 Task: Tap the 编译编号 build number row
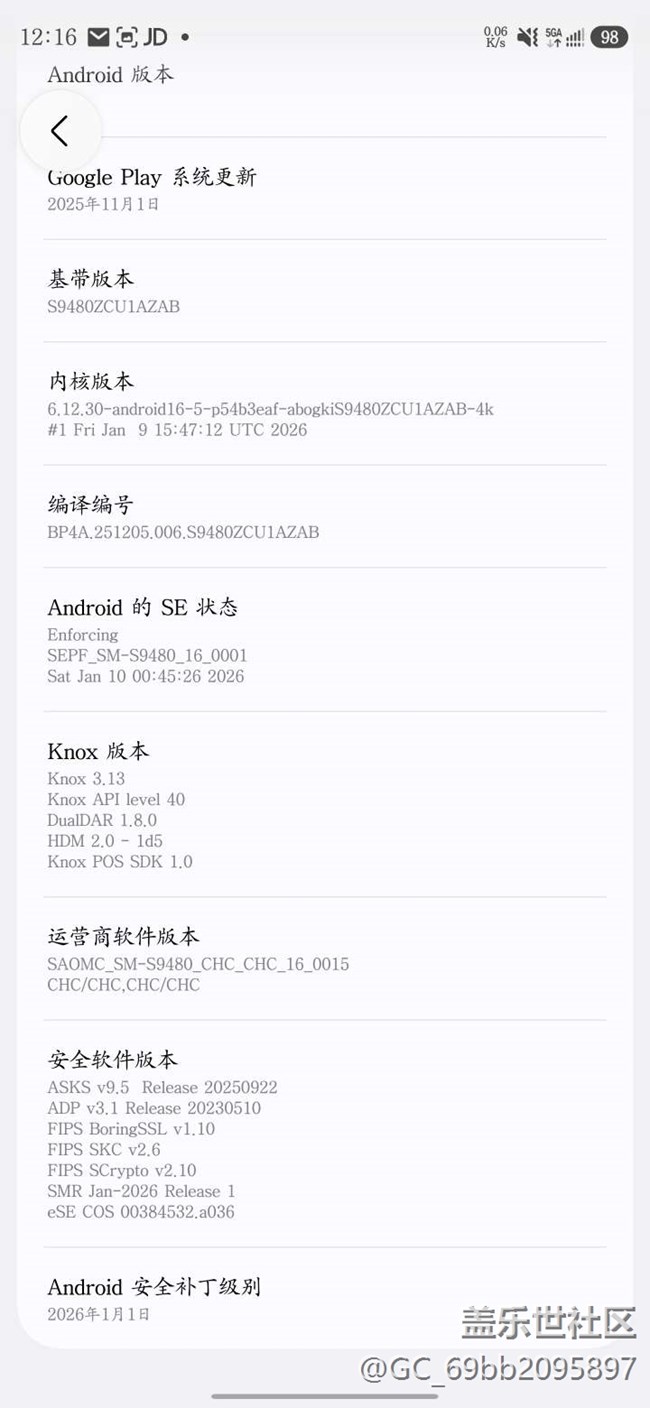(325, 517)
